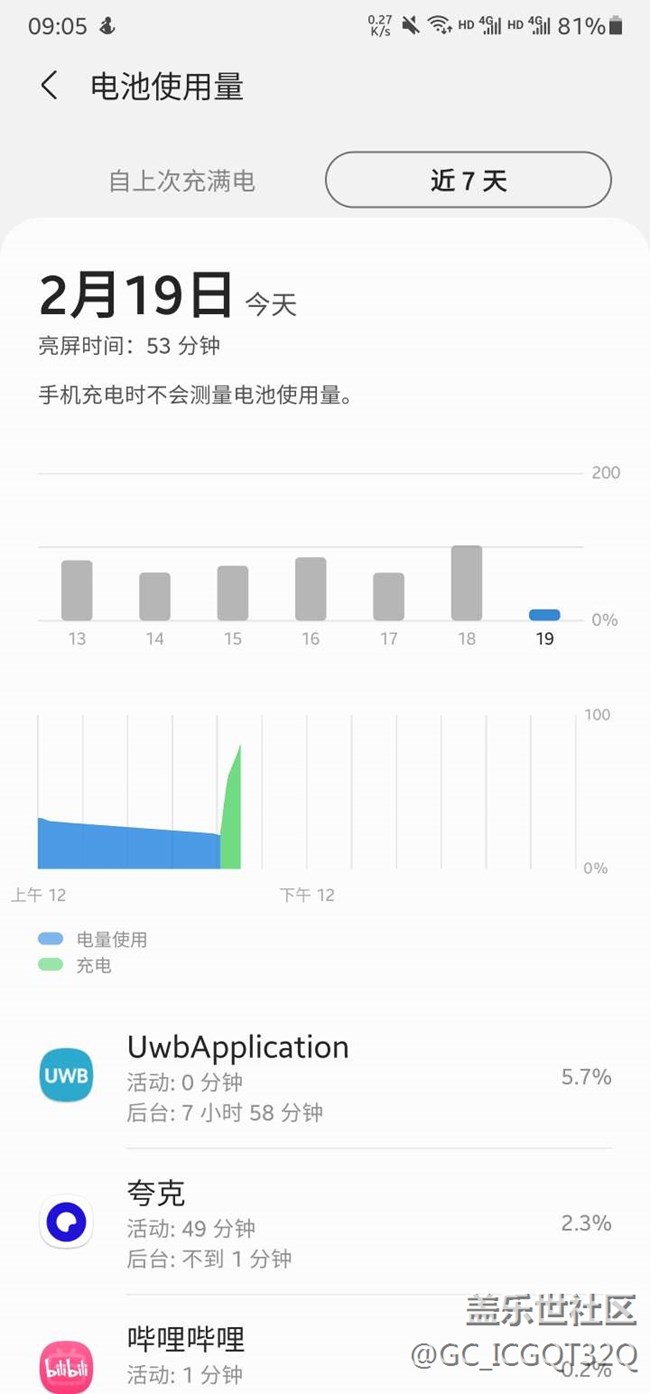Open 哔哩哔哩 battery usage details
Viewport: 650px width, 1394px height.
point(325,1355)
